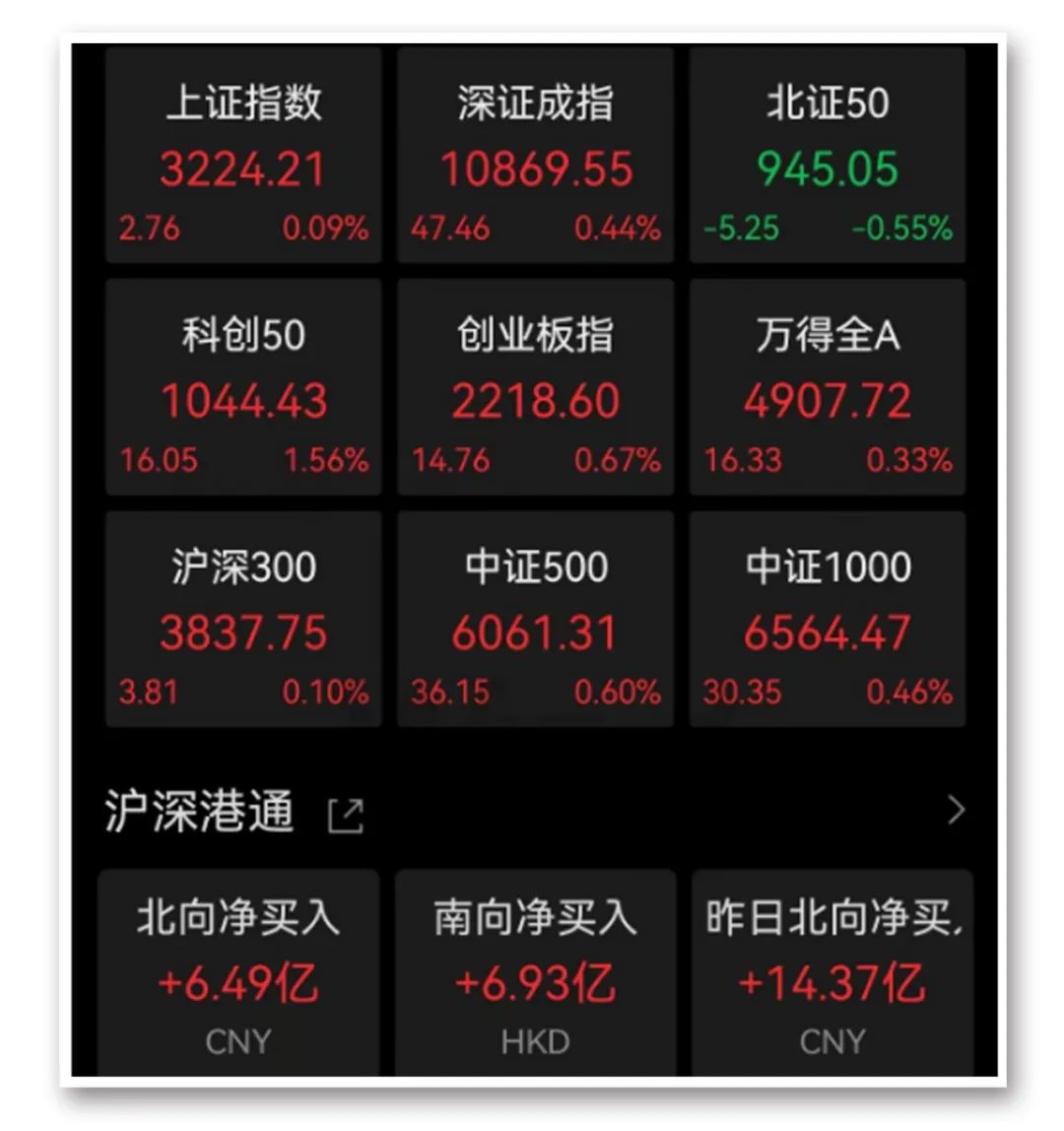
Task: View 中证500 index details
Action: coord(535,621)
